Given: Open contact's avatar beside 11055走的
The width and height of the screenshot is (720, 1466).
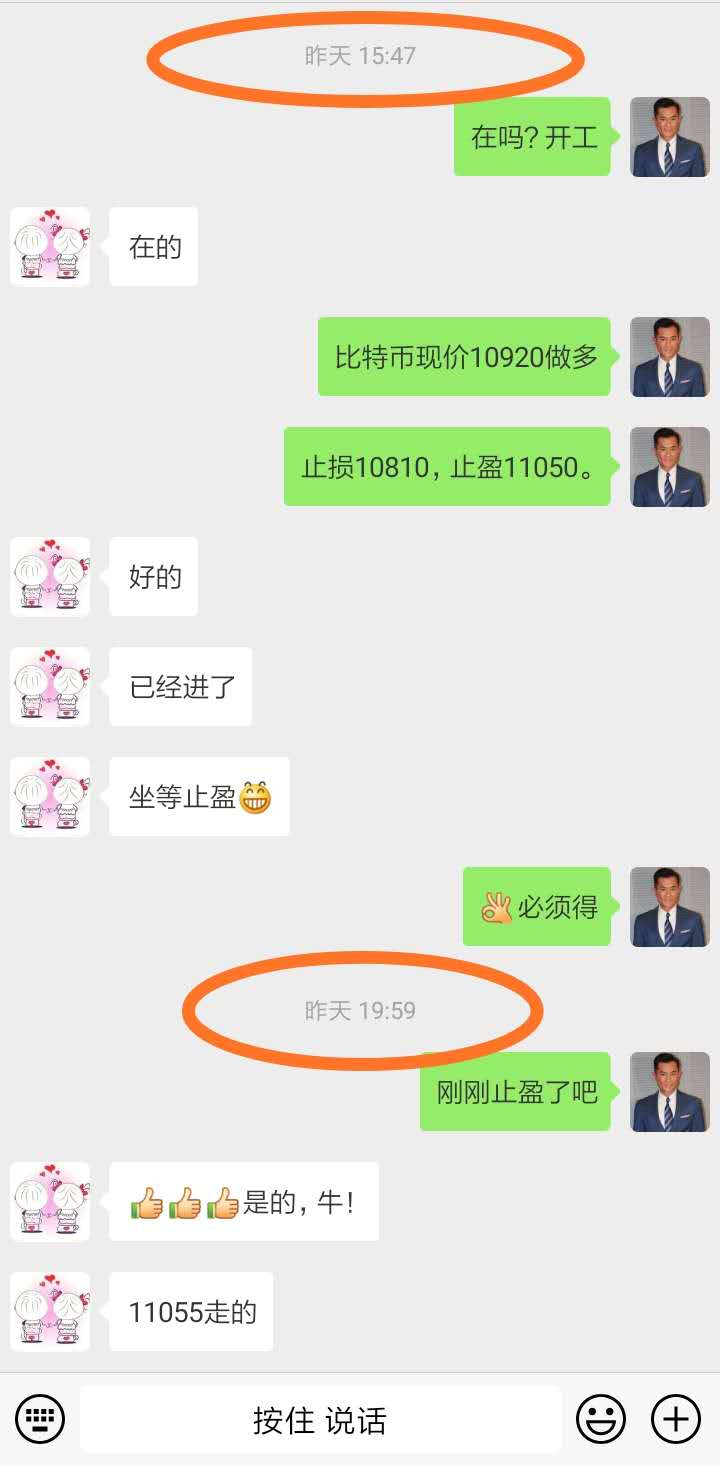Looking at the screenshot, I should pyautogui.click(x=50, y=1311).
